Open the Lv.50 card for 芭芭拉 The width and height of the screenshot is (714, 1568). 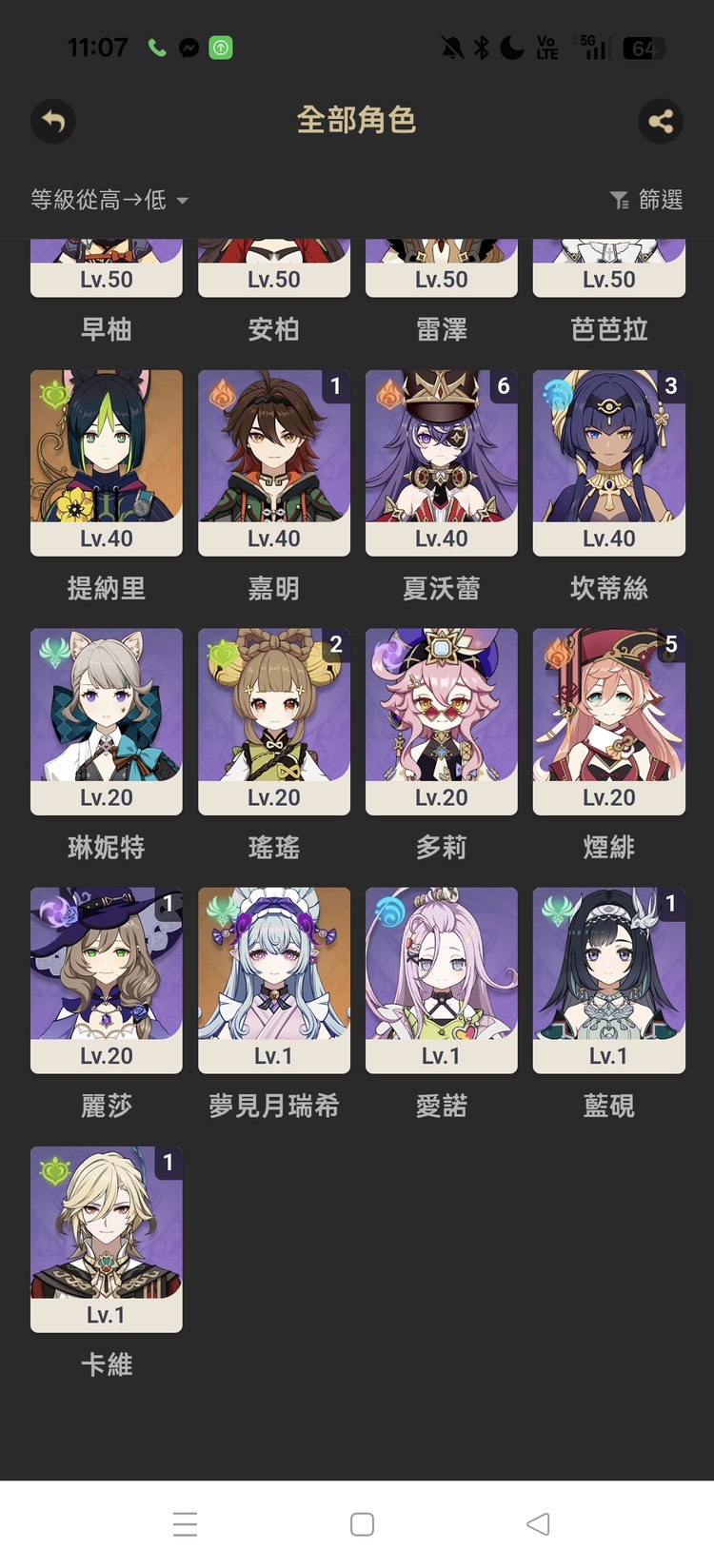608,270
